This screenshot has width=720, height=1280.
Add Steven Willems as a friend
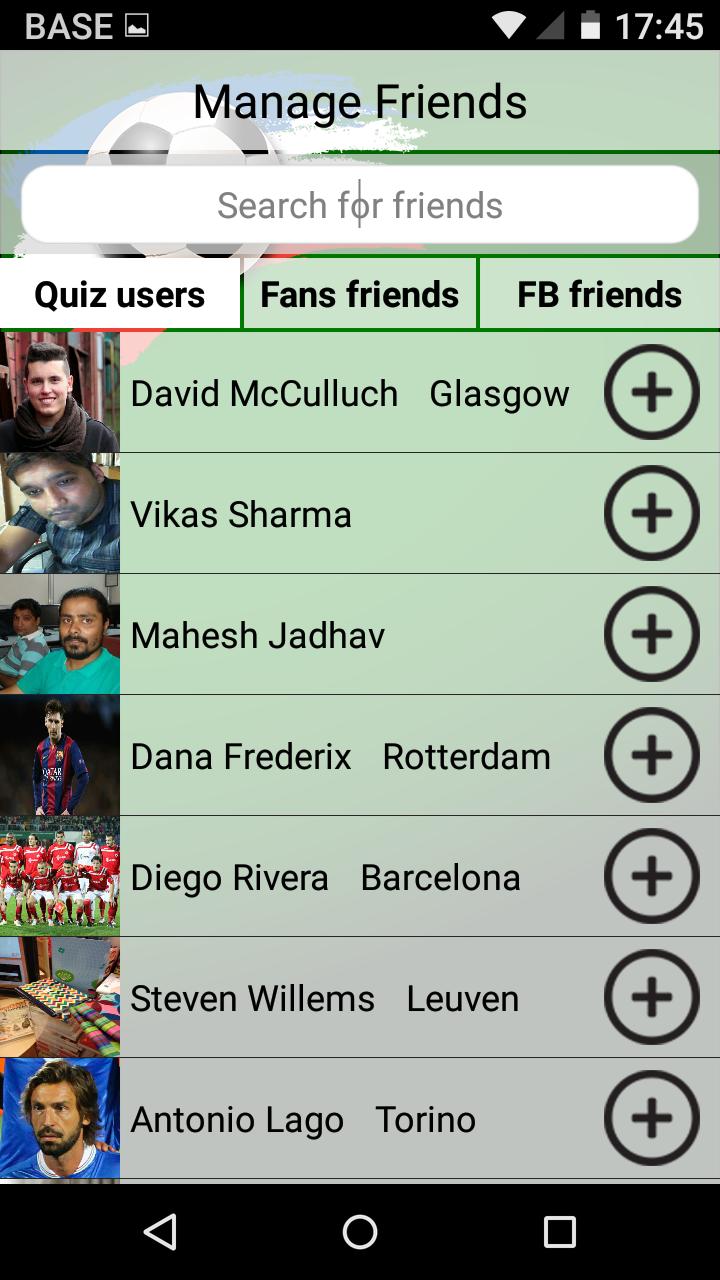click(x=652, y=998)
